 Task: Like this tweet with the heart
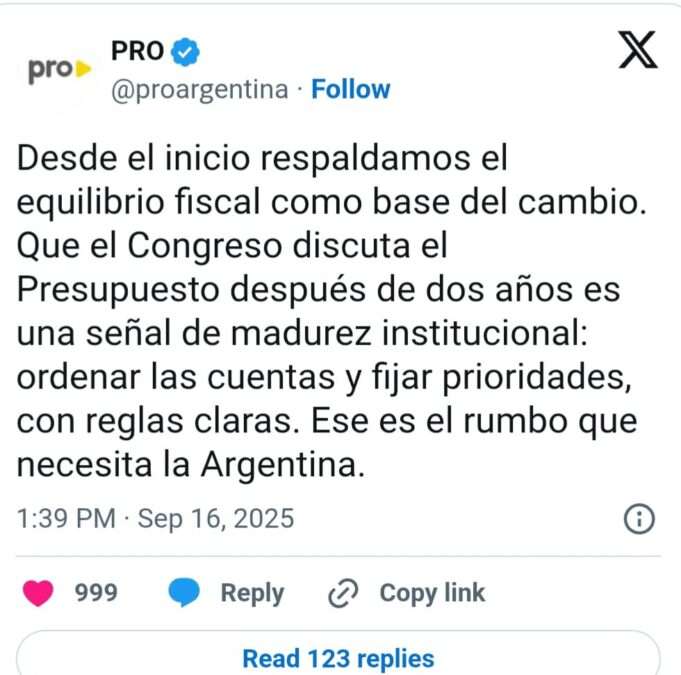tap(39, 593)
